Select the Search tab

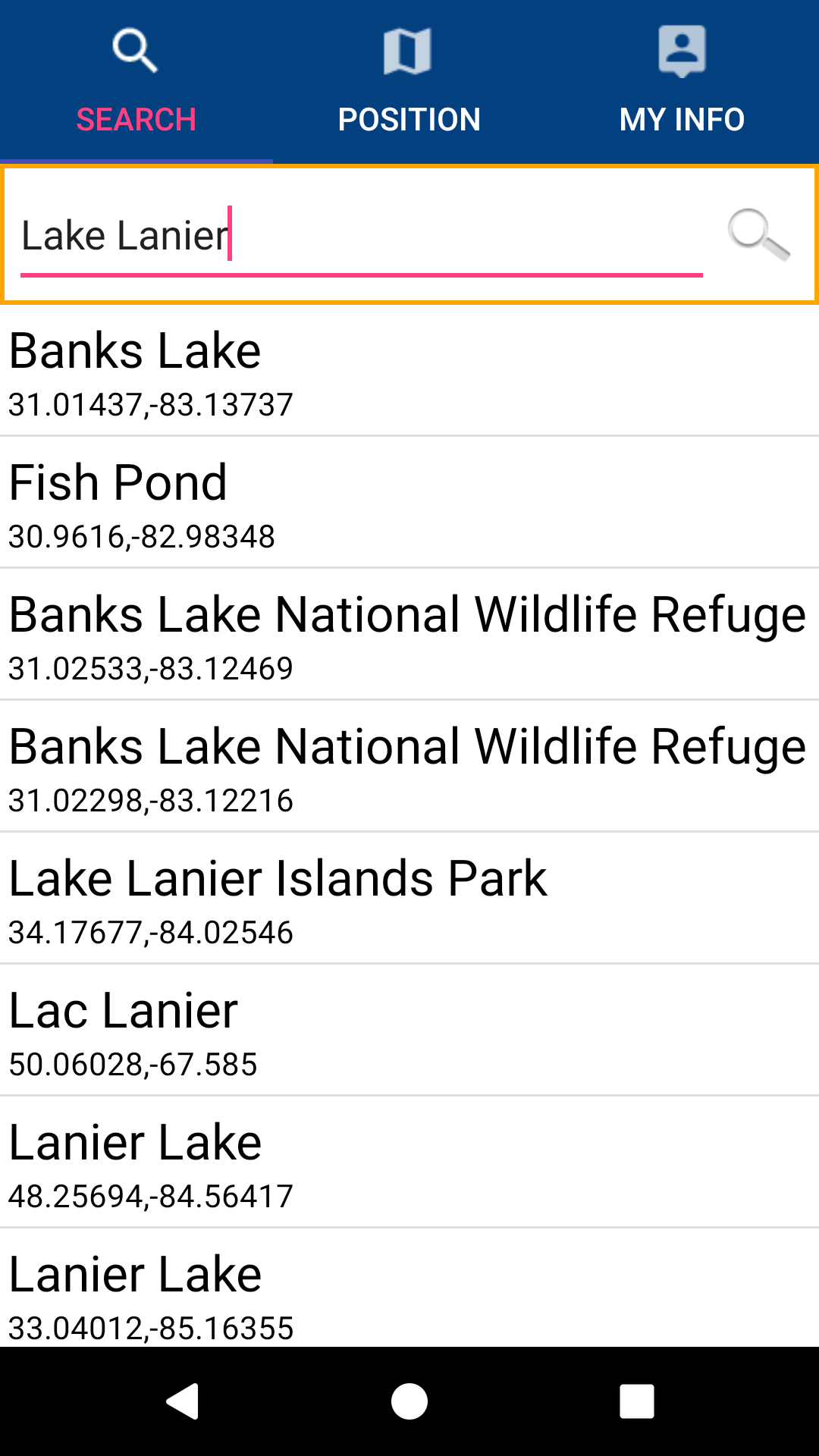point(136,82)
